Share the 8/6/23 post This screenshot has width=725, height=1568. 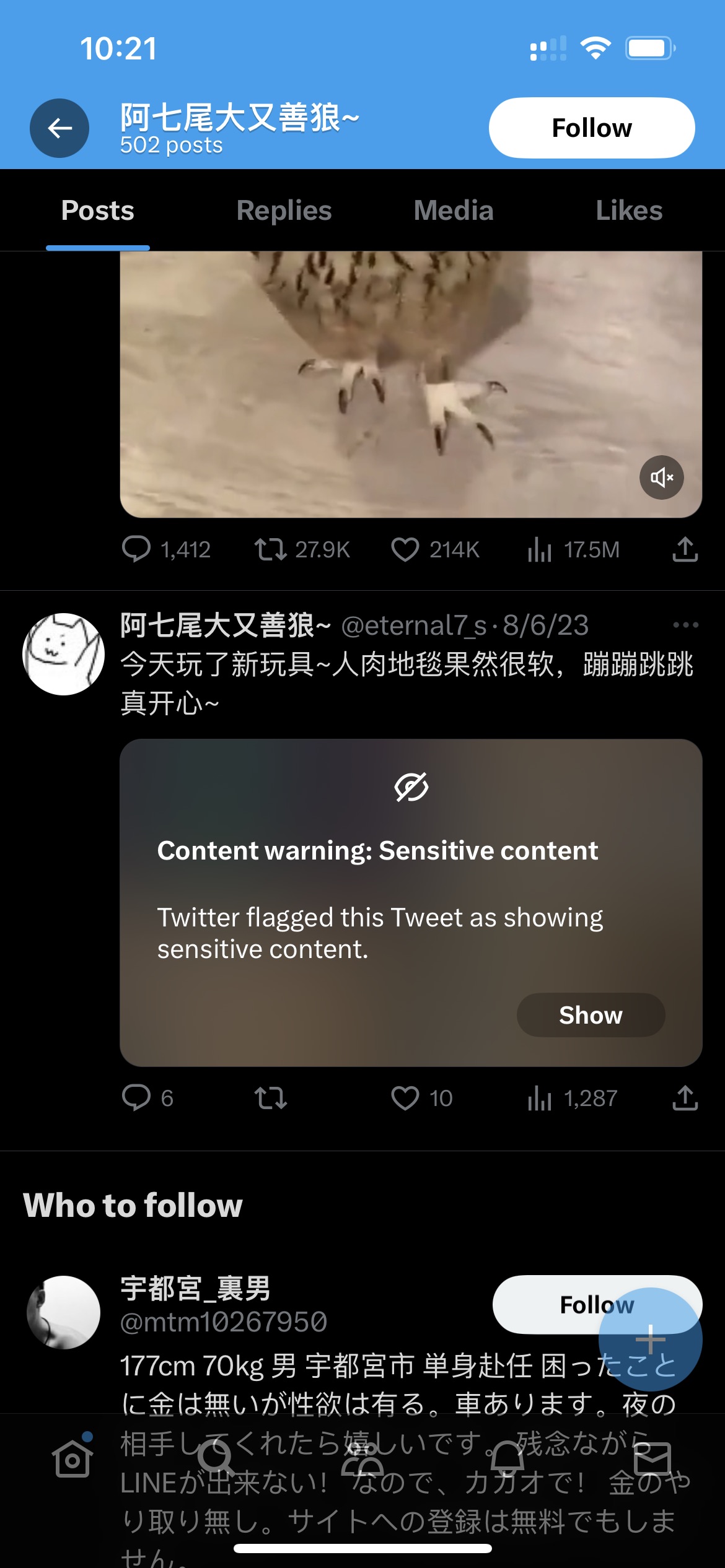tap(685, 1098)
